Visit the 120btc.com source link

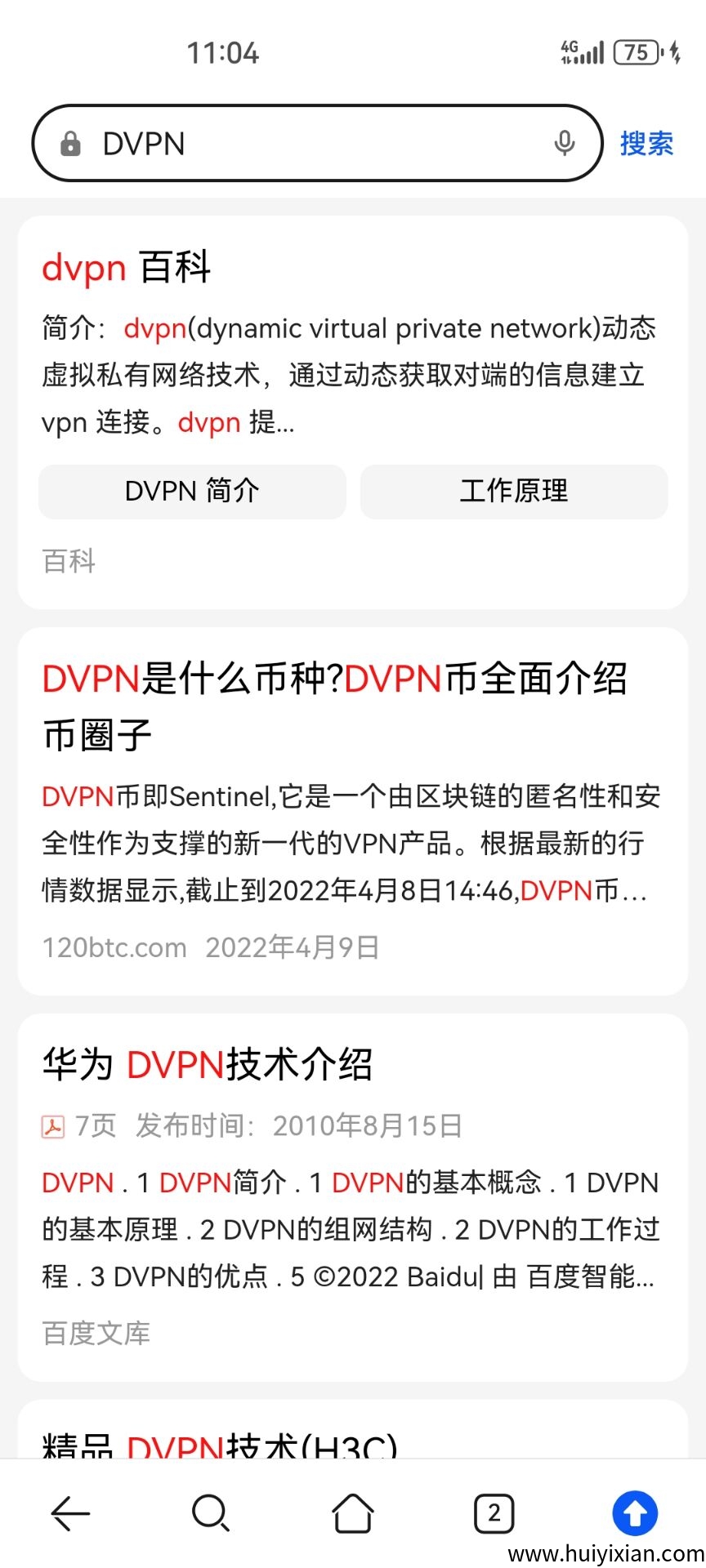(x=114, y=946)
